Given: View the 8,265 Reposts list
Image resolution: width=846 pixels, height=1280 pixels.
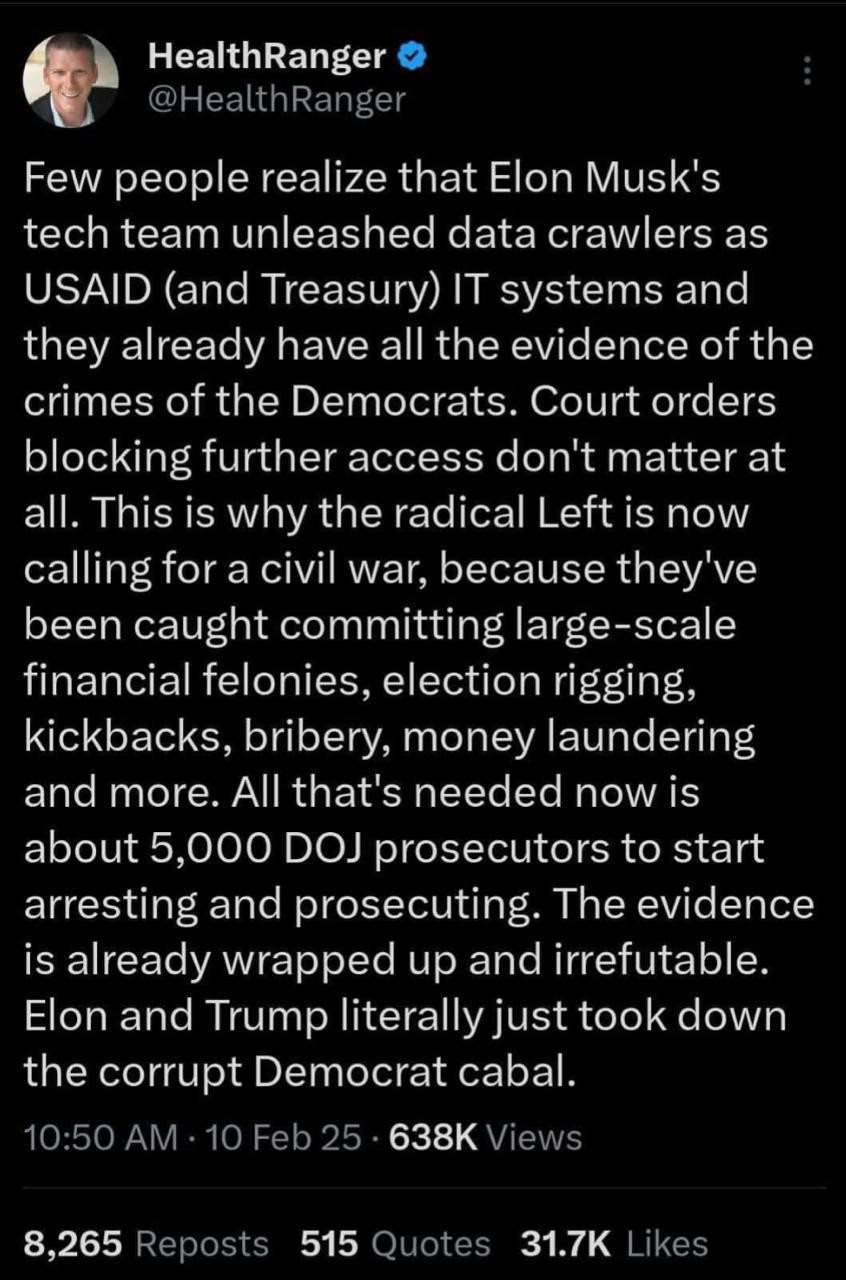Looking at the screenshot, I should (145, 1244).
